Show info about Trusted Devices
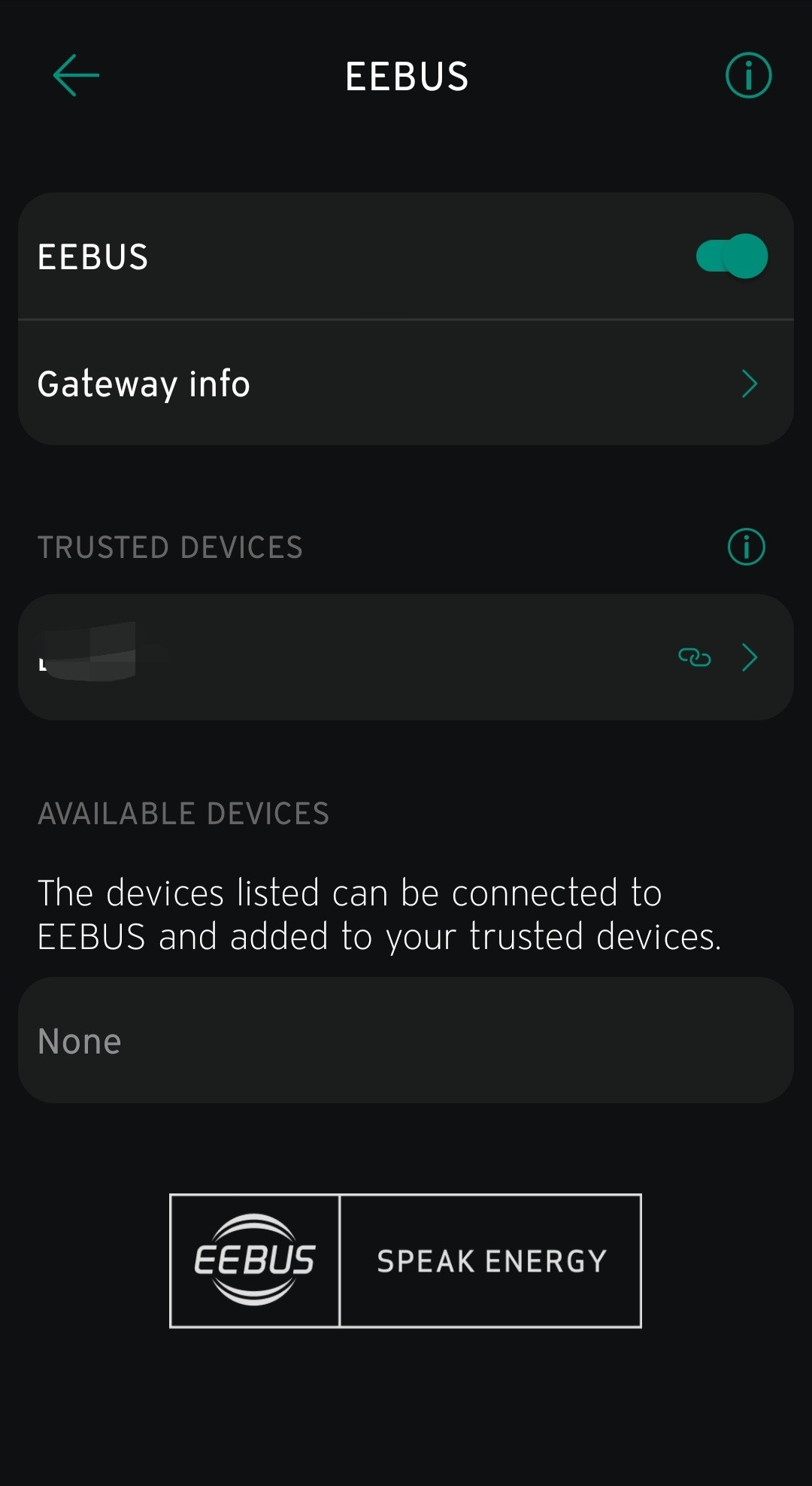 746,547
